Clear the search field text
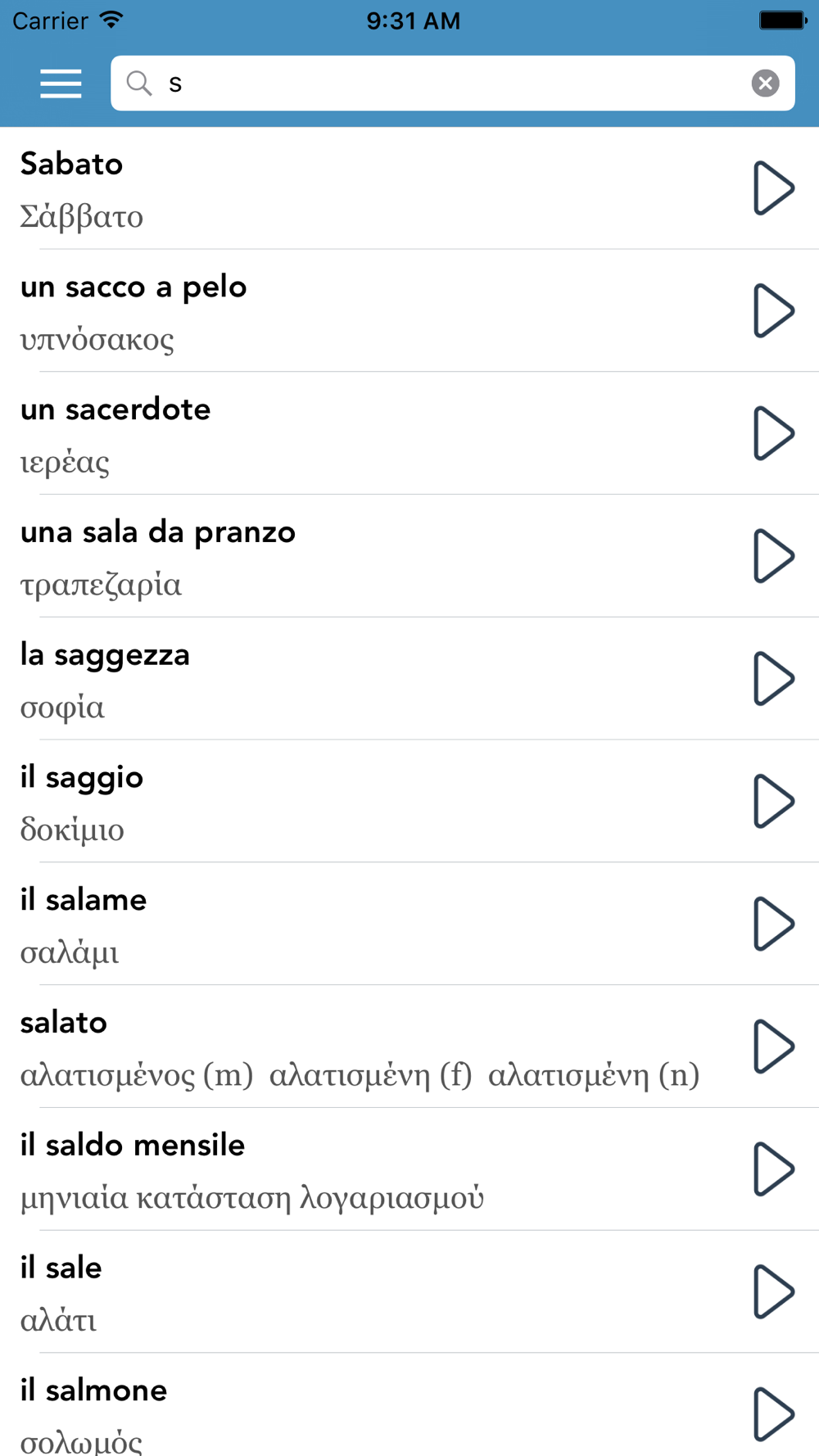This screenshot has height=1456, width=819. [765, 84]
